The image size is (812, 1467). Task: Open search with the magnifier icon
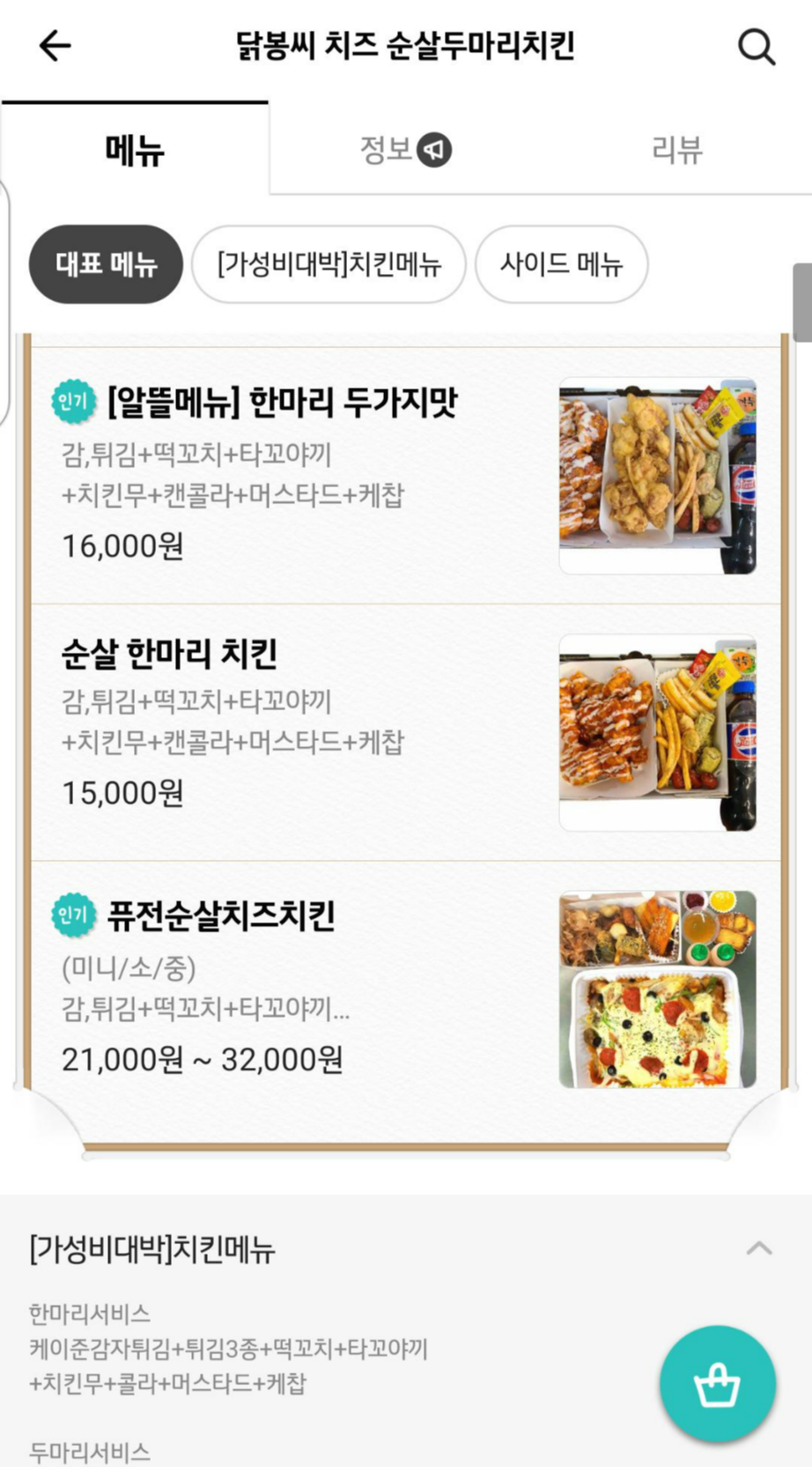[756, 47]
